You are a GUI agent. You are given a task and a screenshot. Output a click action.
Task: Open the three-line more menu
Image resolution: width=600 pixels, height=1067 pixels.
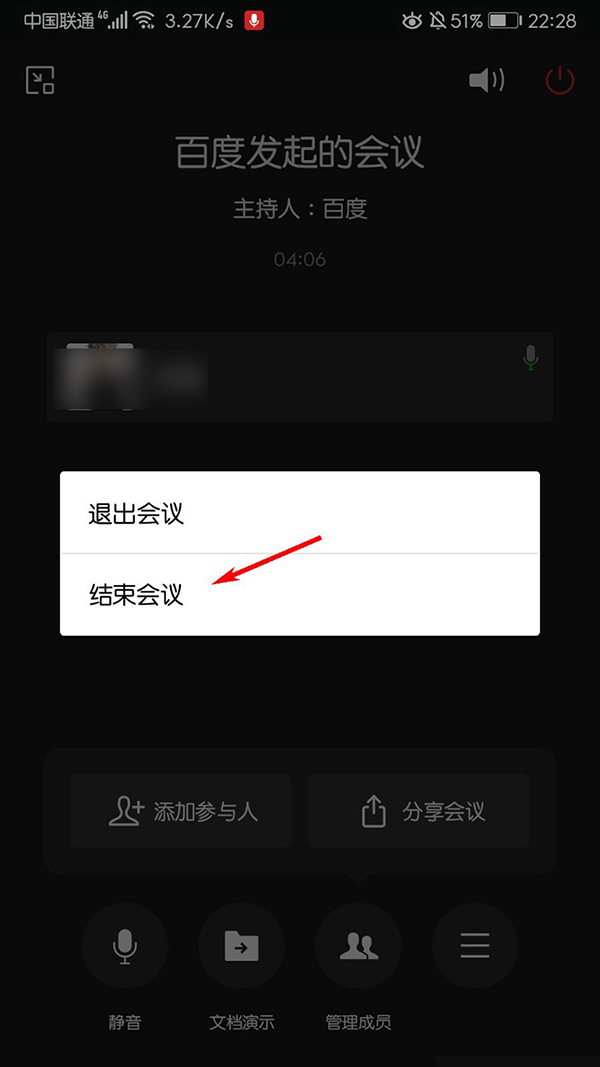(474, 946)
